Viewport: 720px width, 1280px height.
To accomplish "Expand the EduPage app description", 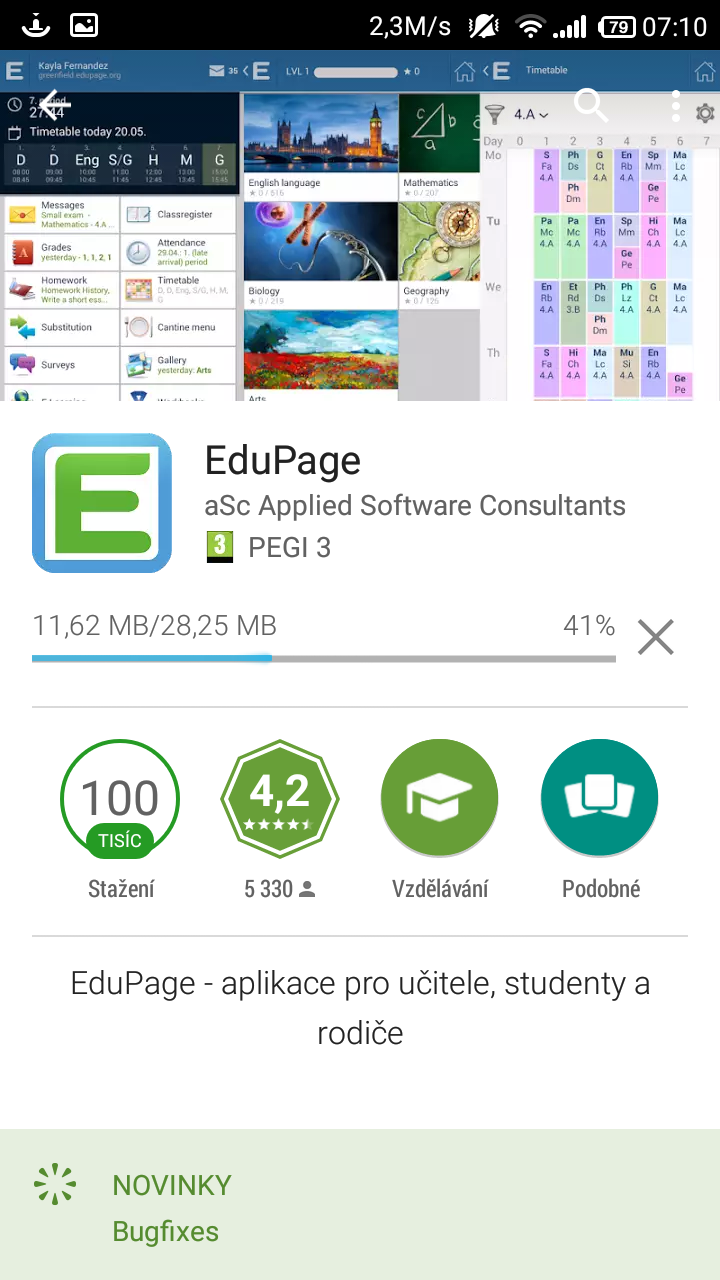I will (x=360, y=1007).
